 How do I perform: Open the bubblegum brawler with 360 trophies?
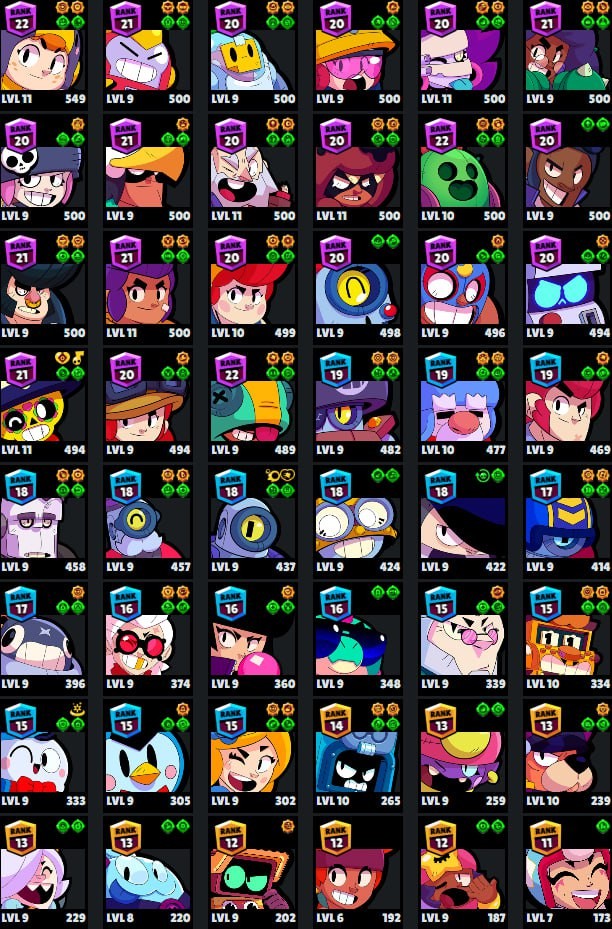pyautogui.click(x=254, y=638)
